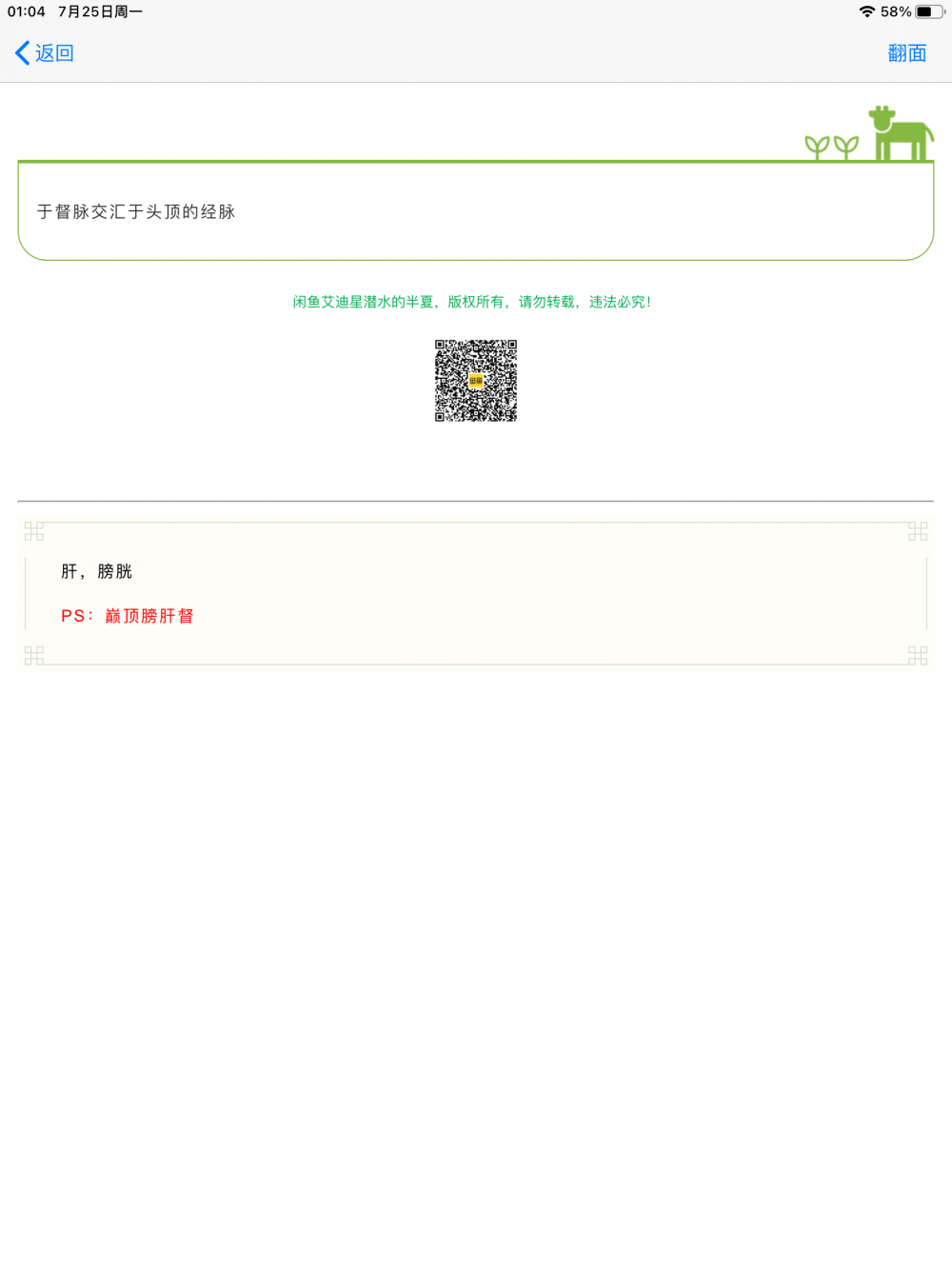952x1269 pixels.
Task: Go back via 返回 button
Action: point(45,53)
